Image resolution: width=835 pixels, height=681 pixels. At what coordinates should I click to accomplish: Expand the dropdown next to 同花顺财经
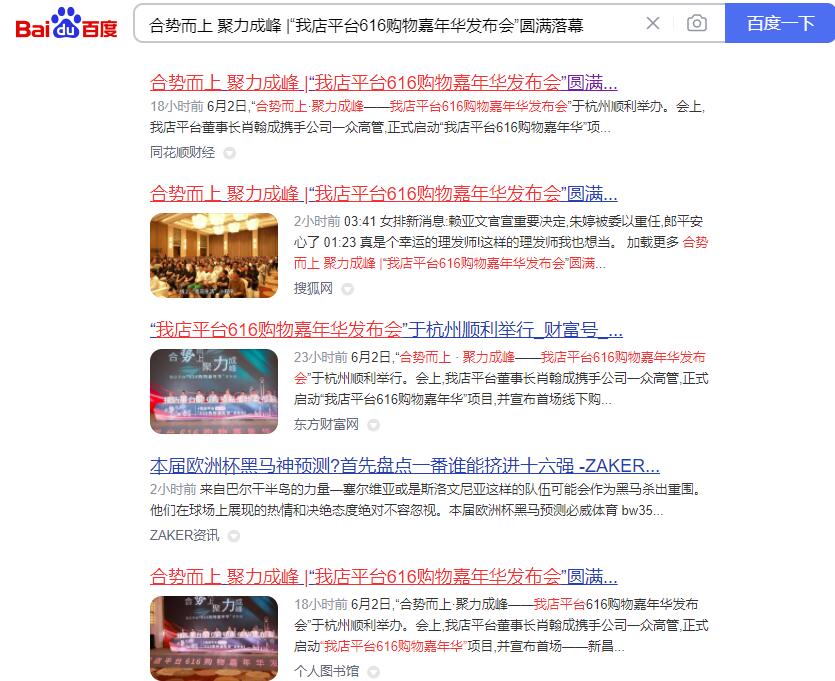click(229, 153)
